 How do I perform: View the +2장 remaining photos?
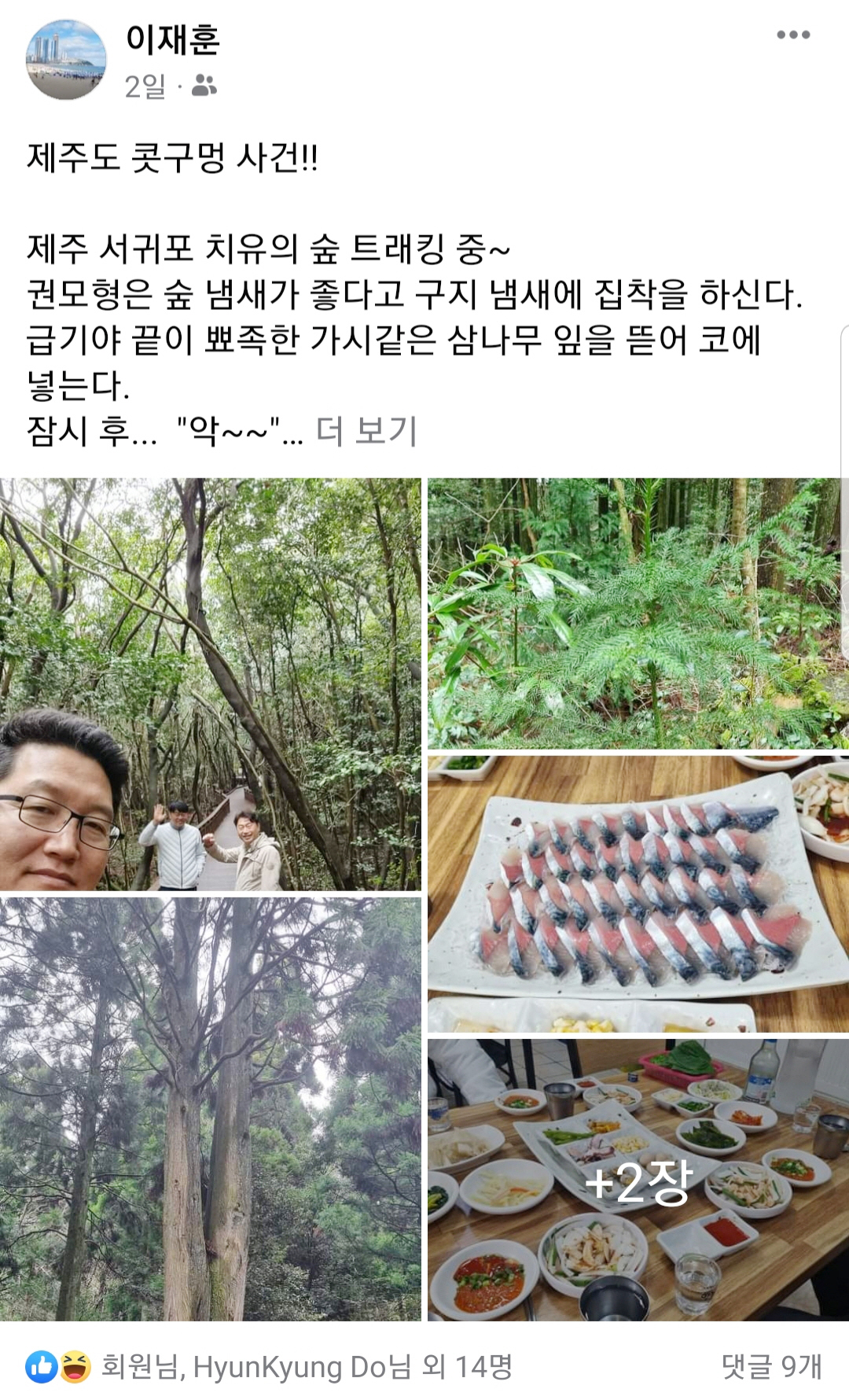pyautogui.click(x=638, y=1180)
